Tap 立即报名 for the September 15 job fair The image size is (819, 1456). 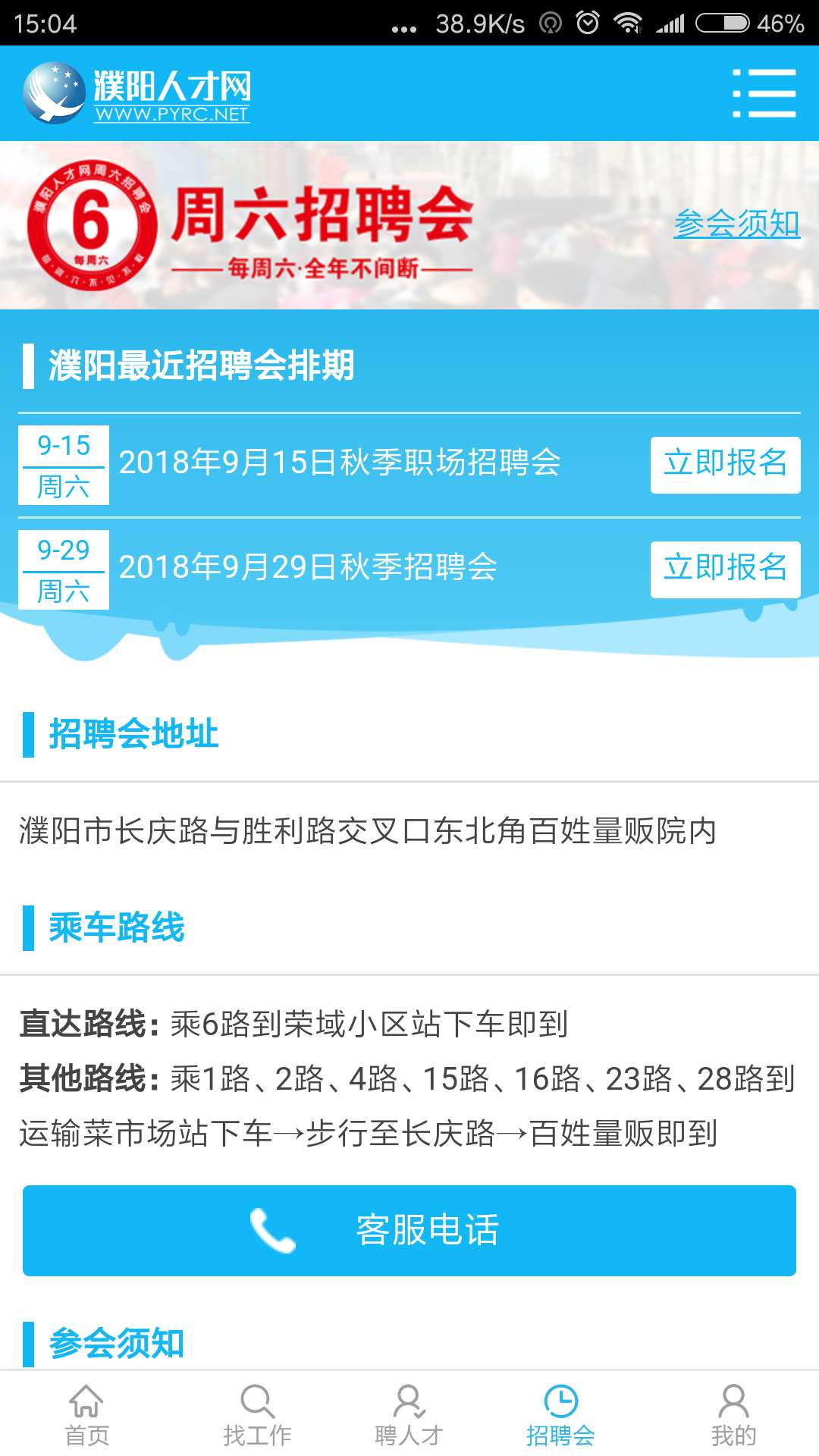[x=725, y=464]
